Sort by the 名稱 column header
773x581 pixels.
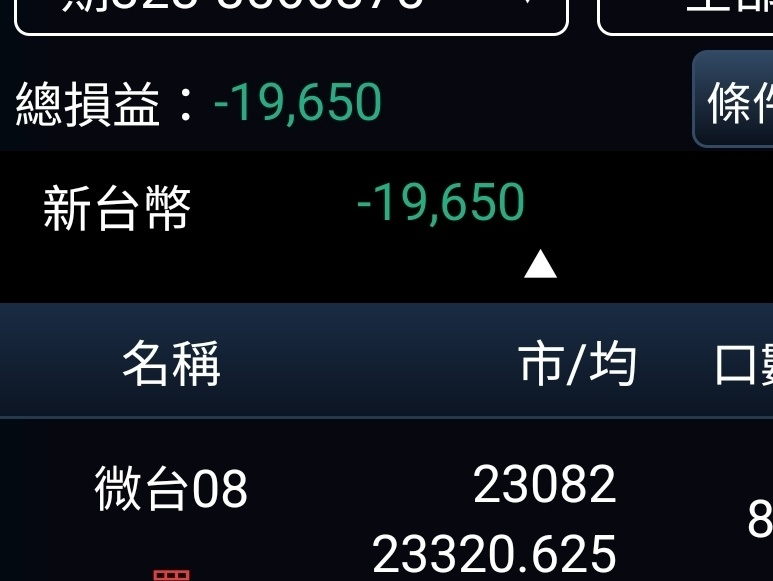(171, 363)
